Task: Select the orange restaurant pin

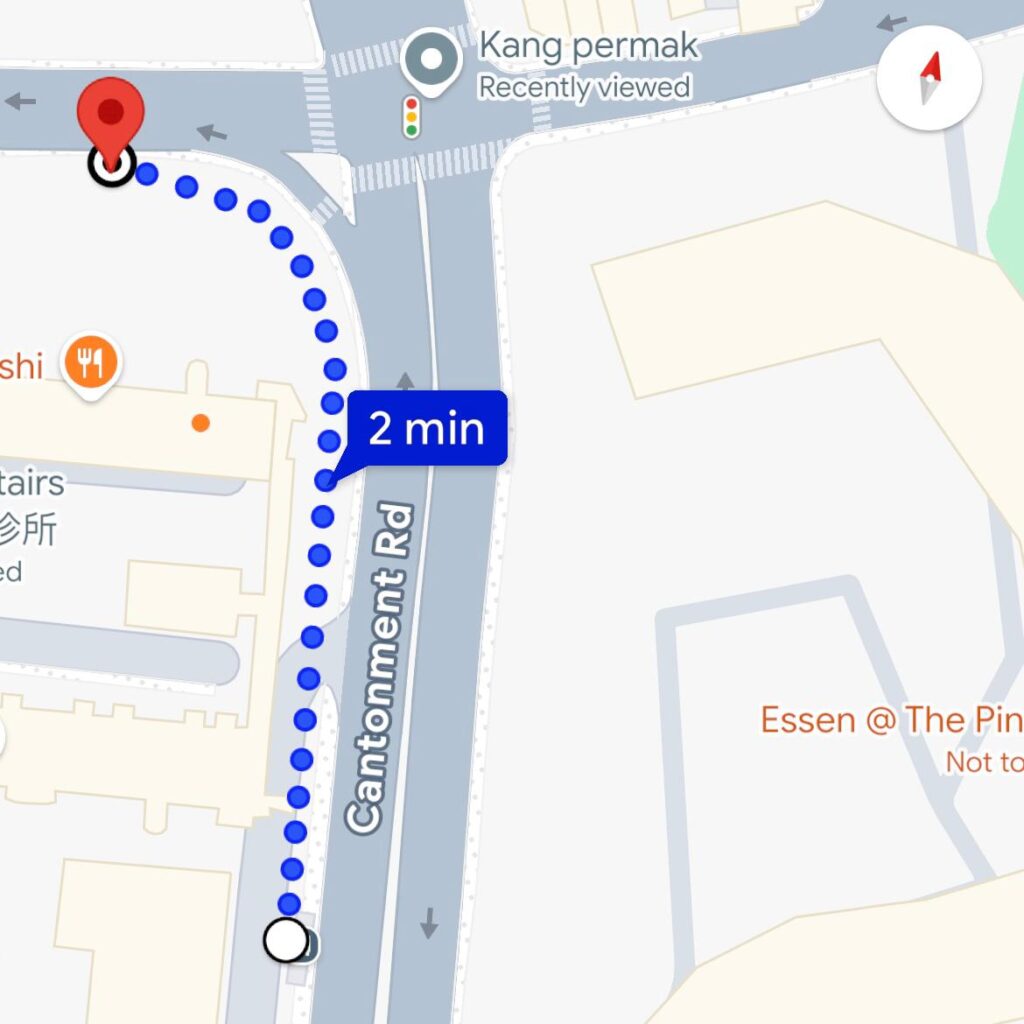Action: pos(91,364)
